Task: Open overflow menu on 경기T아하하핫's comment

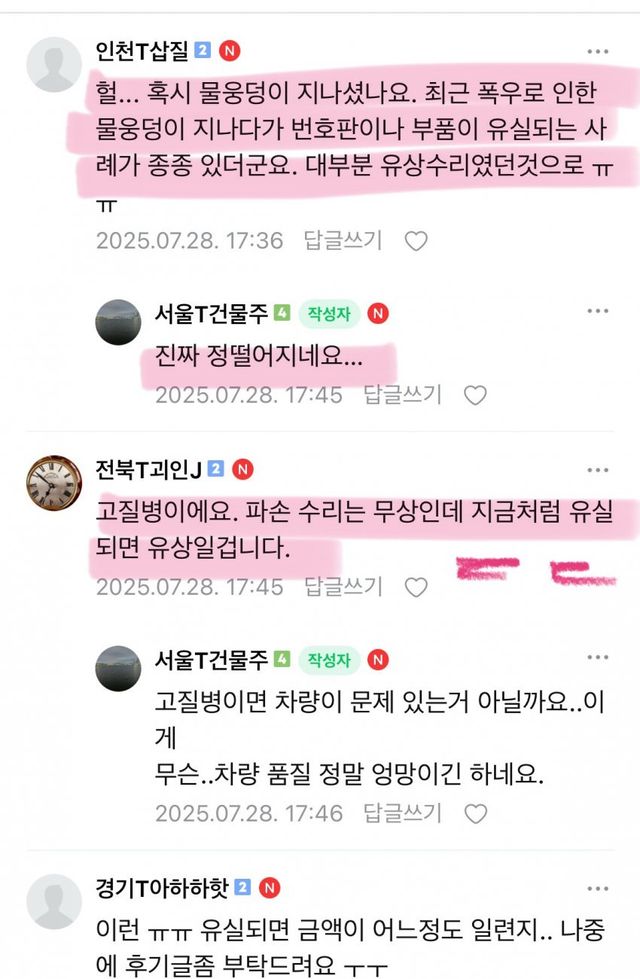Action: (x=598, y=886)
